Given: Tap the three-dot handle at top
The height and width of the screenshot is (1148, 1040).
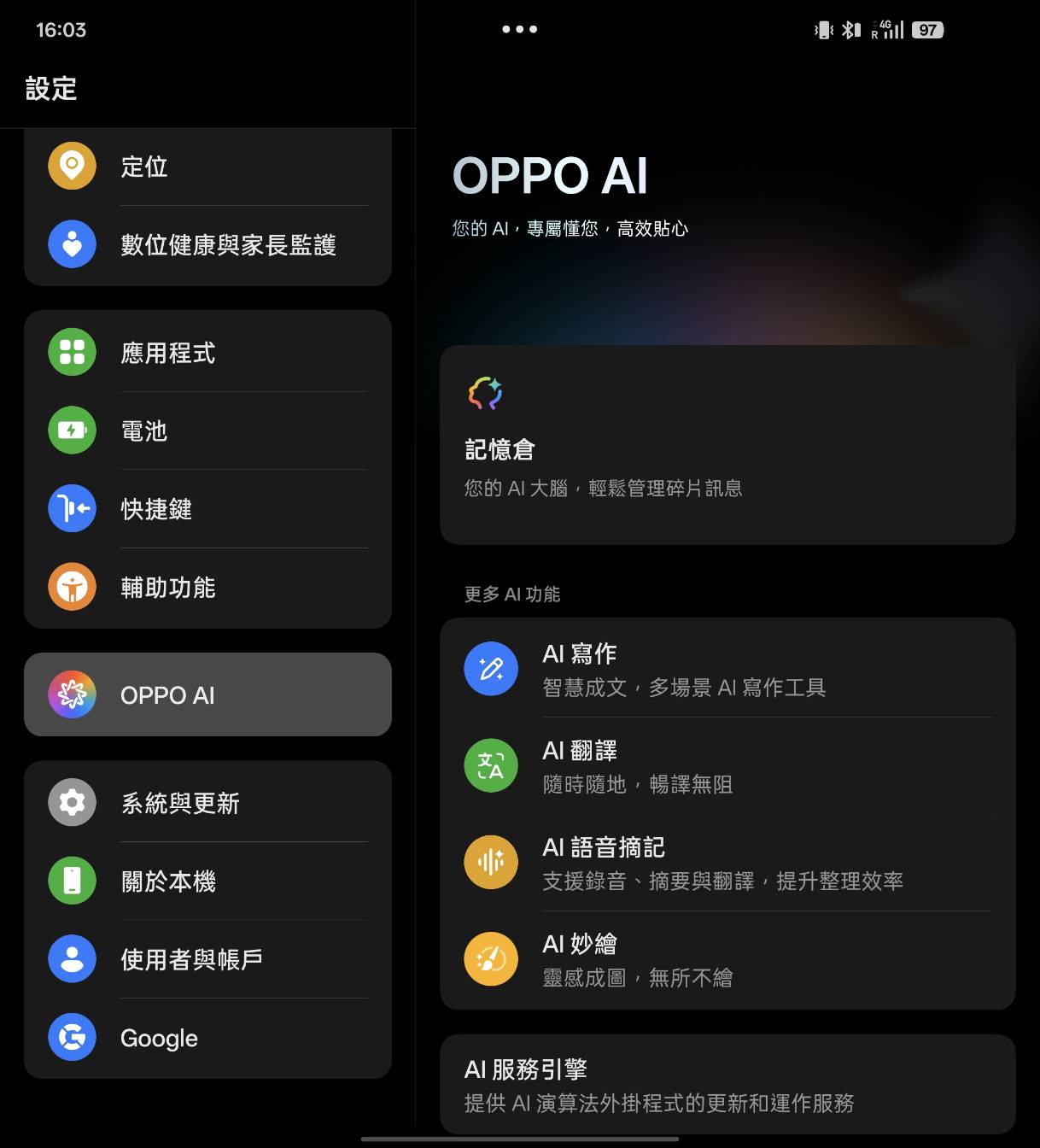Looking at the screenshot, I should tap(519, 29).
